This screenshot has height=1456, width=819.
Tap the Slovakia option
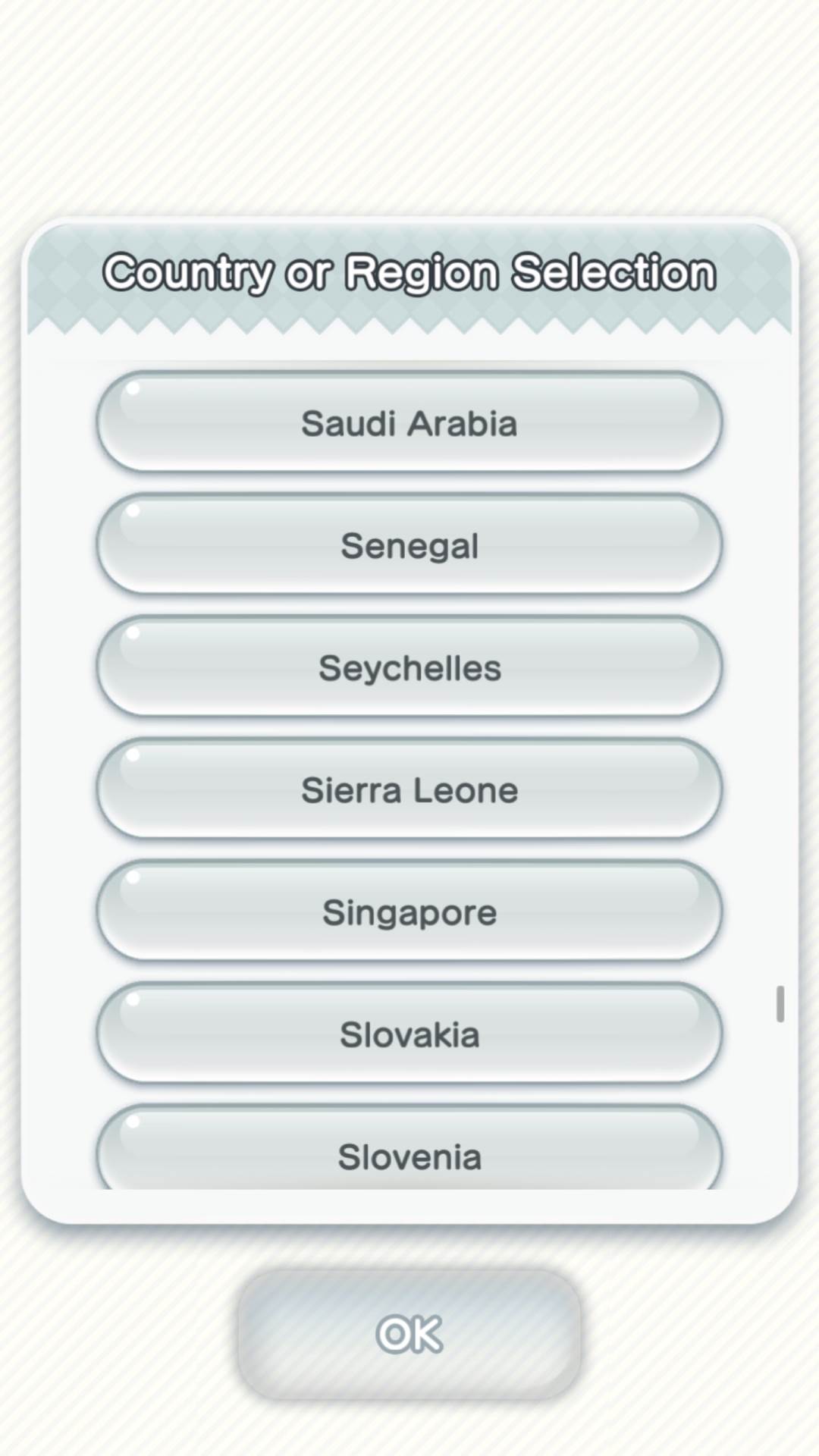pyautogui.click(x=409, y=1034)
